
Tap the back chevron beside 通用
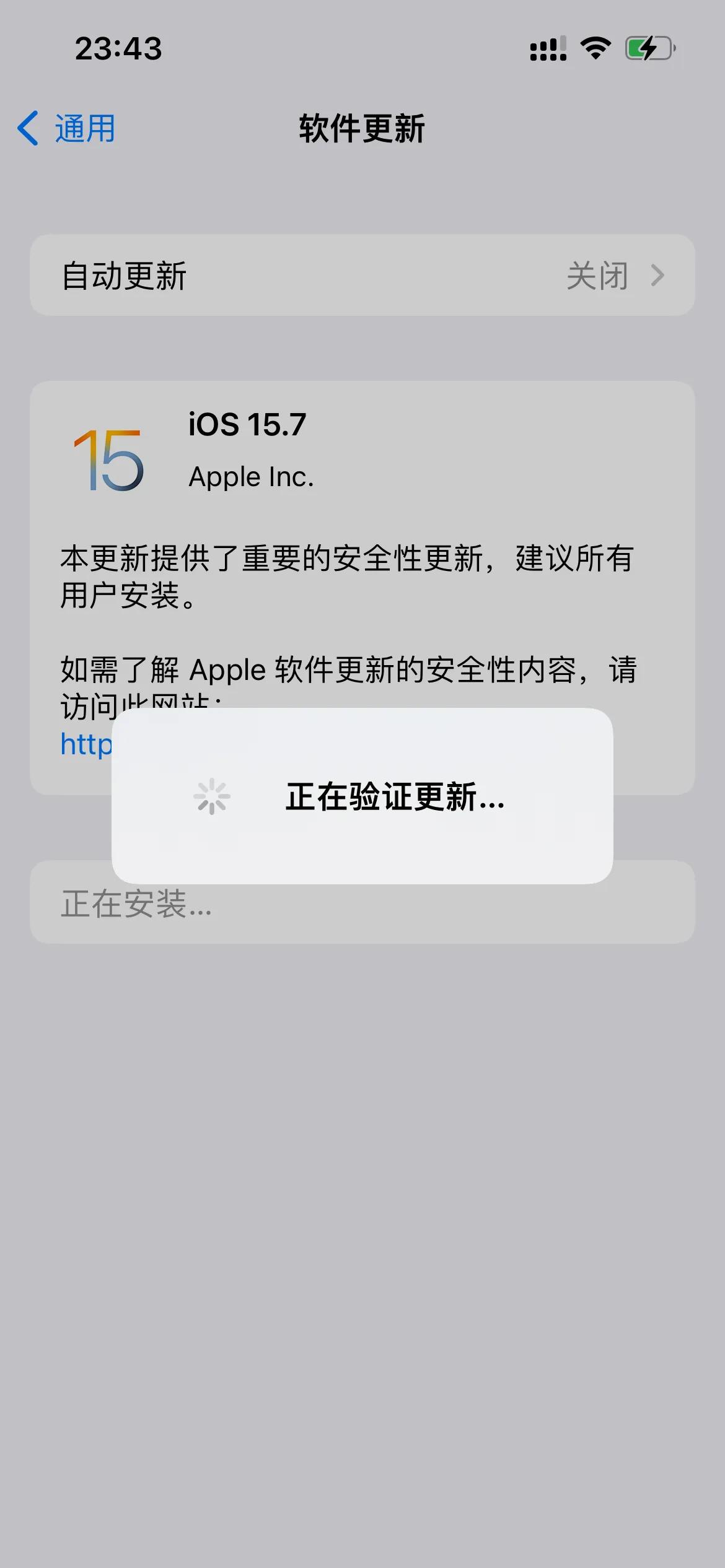coord(27,129)
